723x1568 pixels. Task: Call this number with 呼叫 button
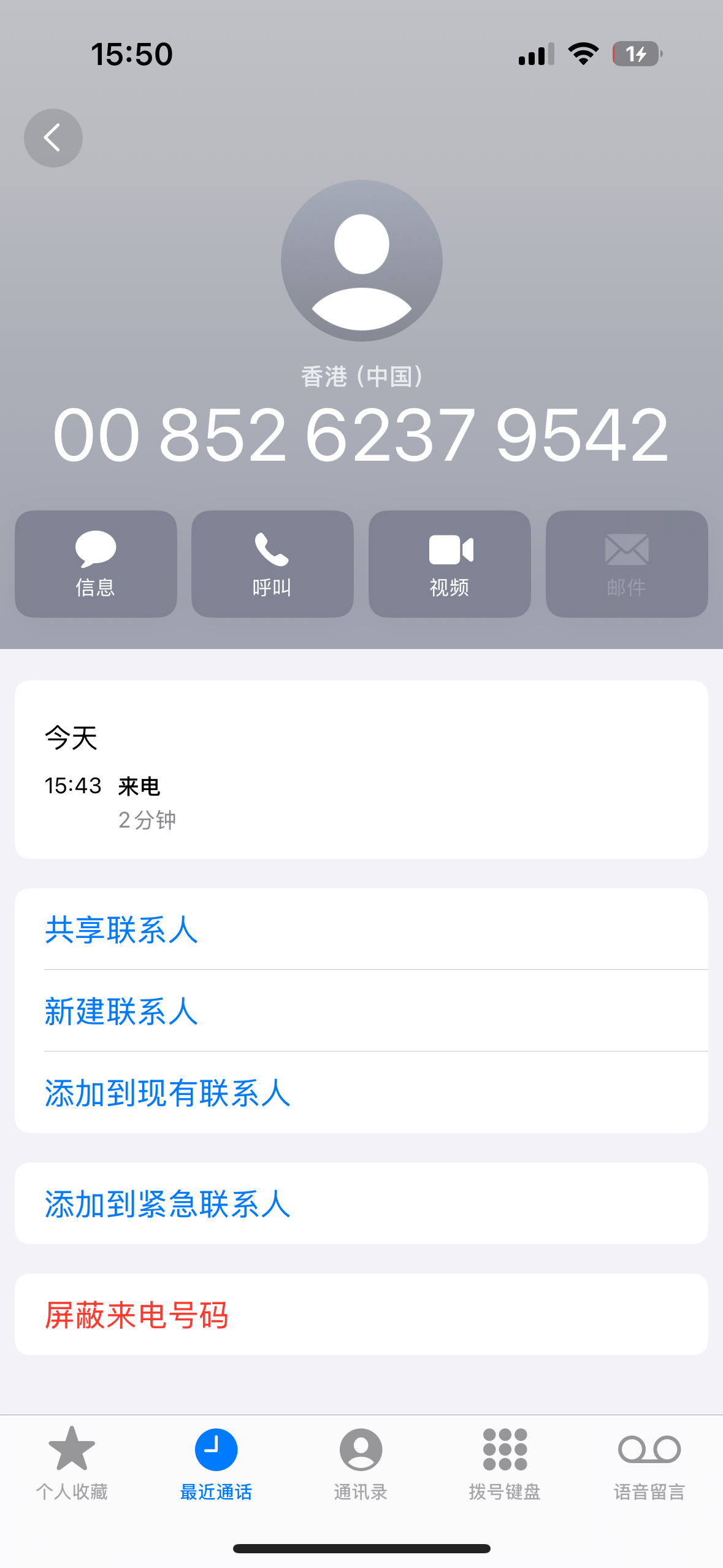click(x=272, y=564)
